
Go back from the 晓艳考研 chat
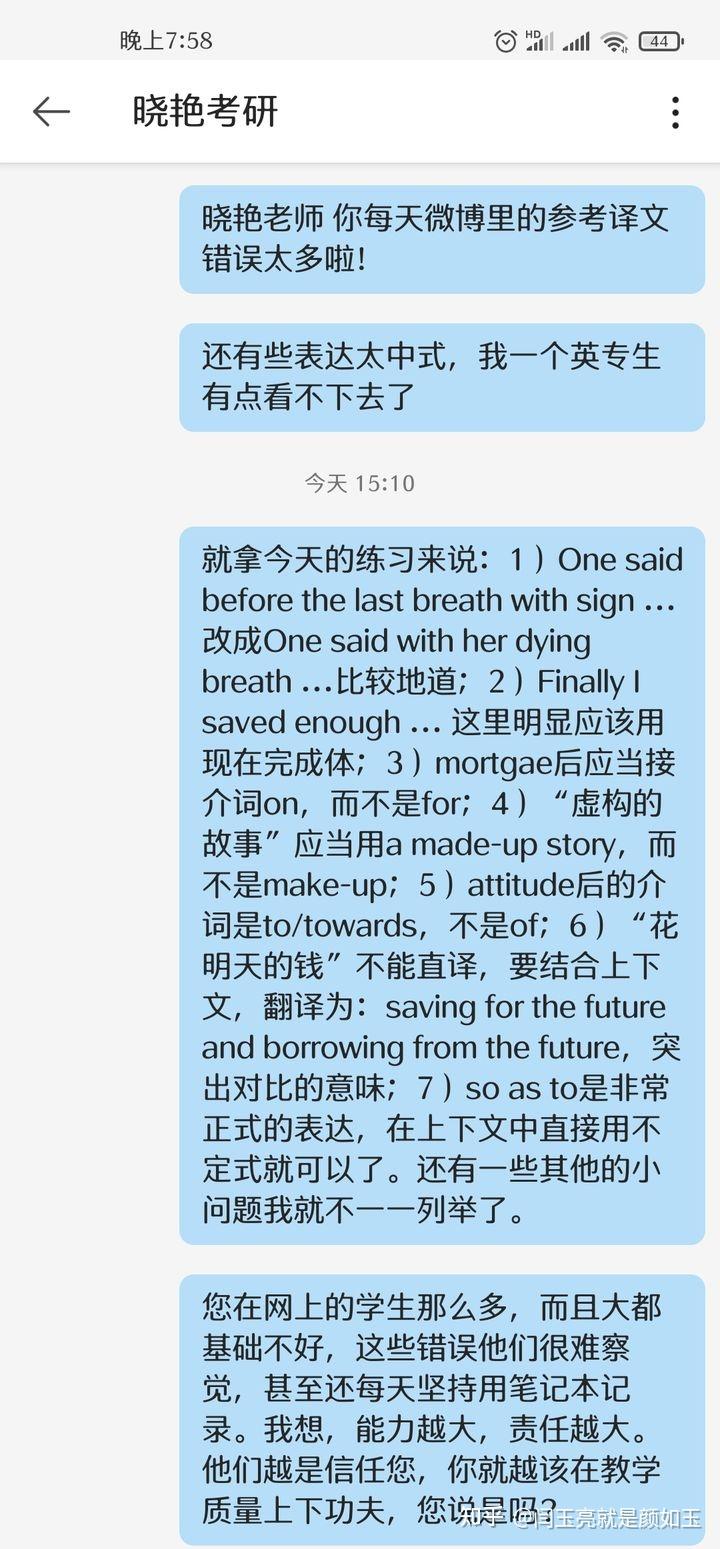click(51, 112)
